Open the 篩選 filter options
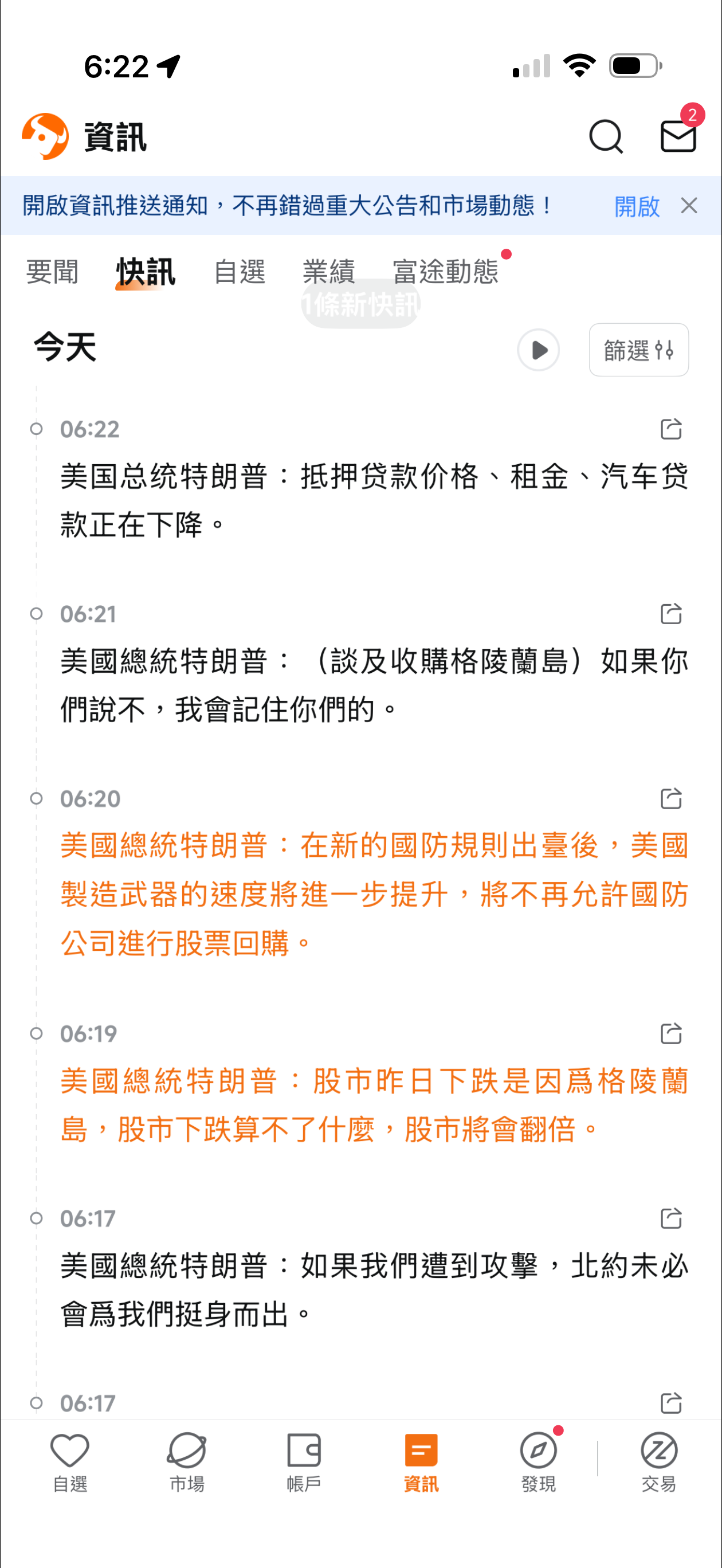Viewport: 722px width, 1568px height. point(638,350)
